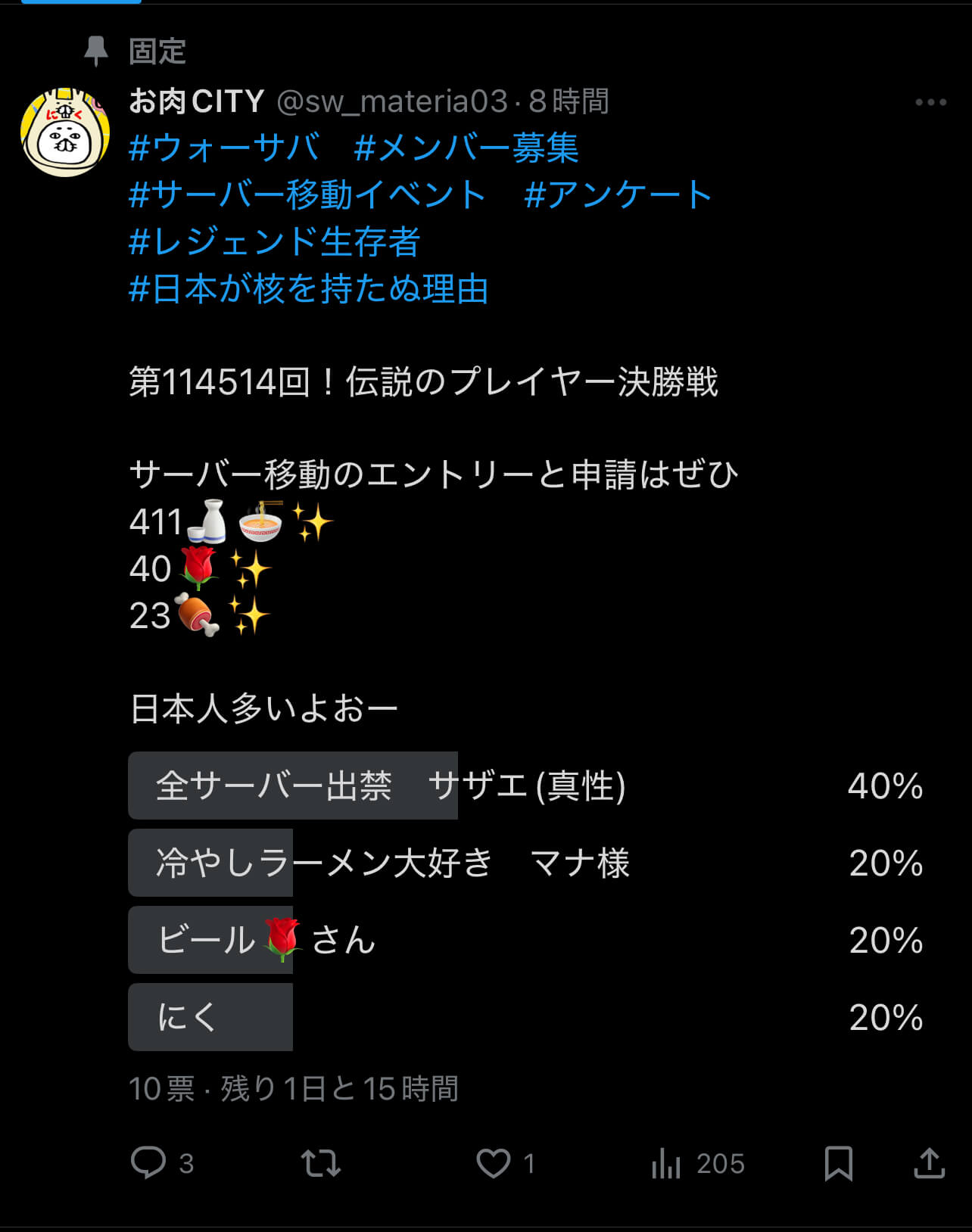Open hashtag #日本が核を持たぬ理由

(308, 289)
